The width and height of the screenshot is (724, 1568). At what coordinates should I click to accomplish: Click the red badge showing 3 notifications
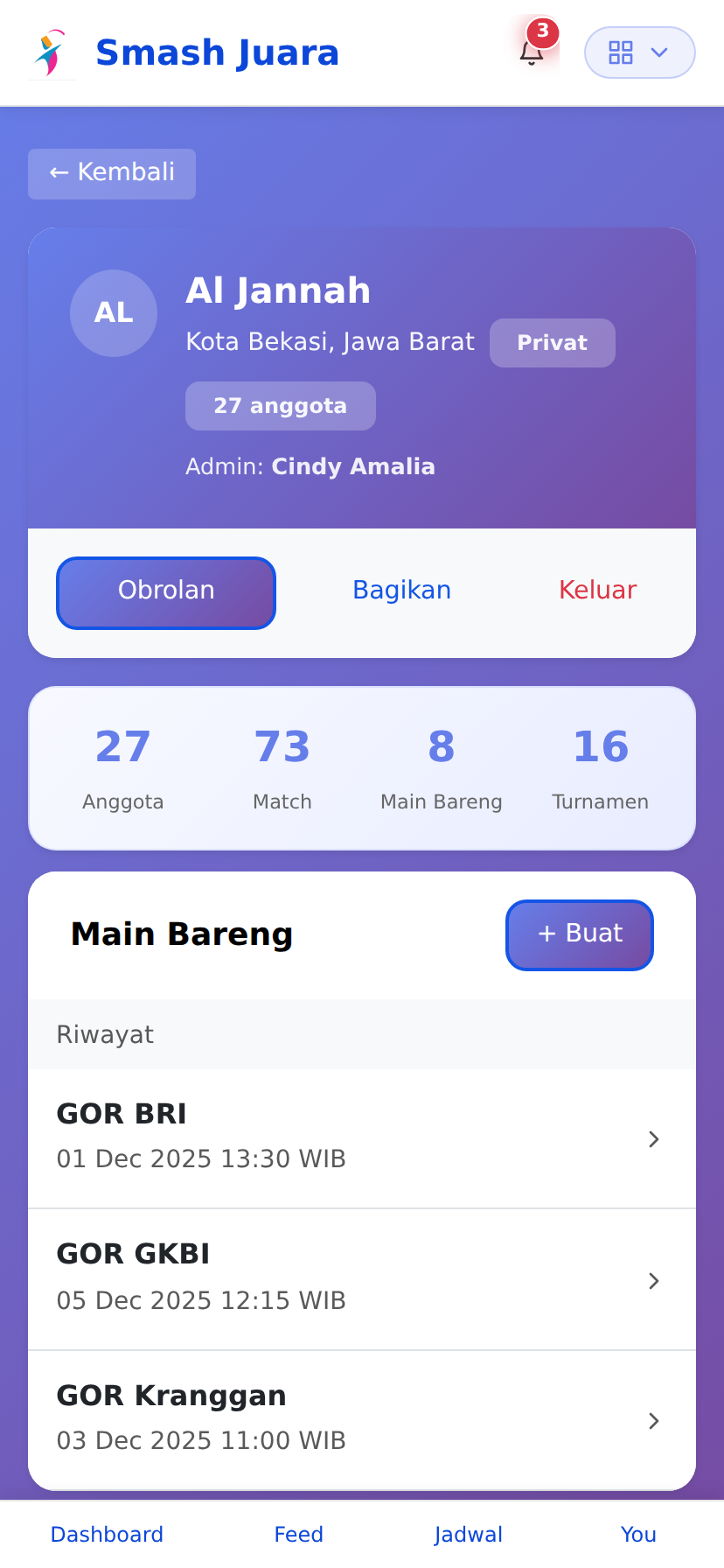point(542,32)
